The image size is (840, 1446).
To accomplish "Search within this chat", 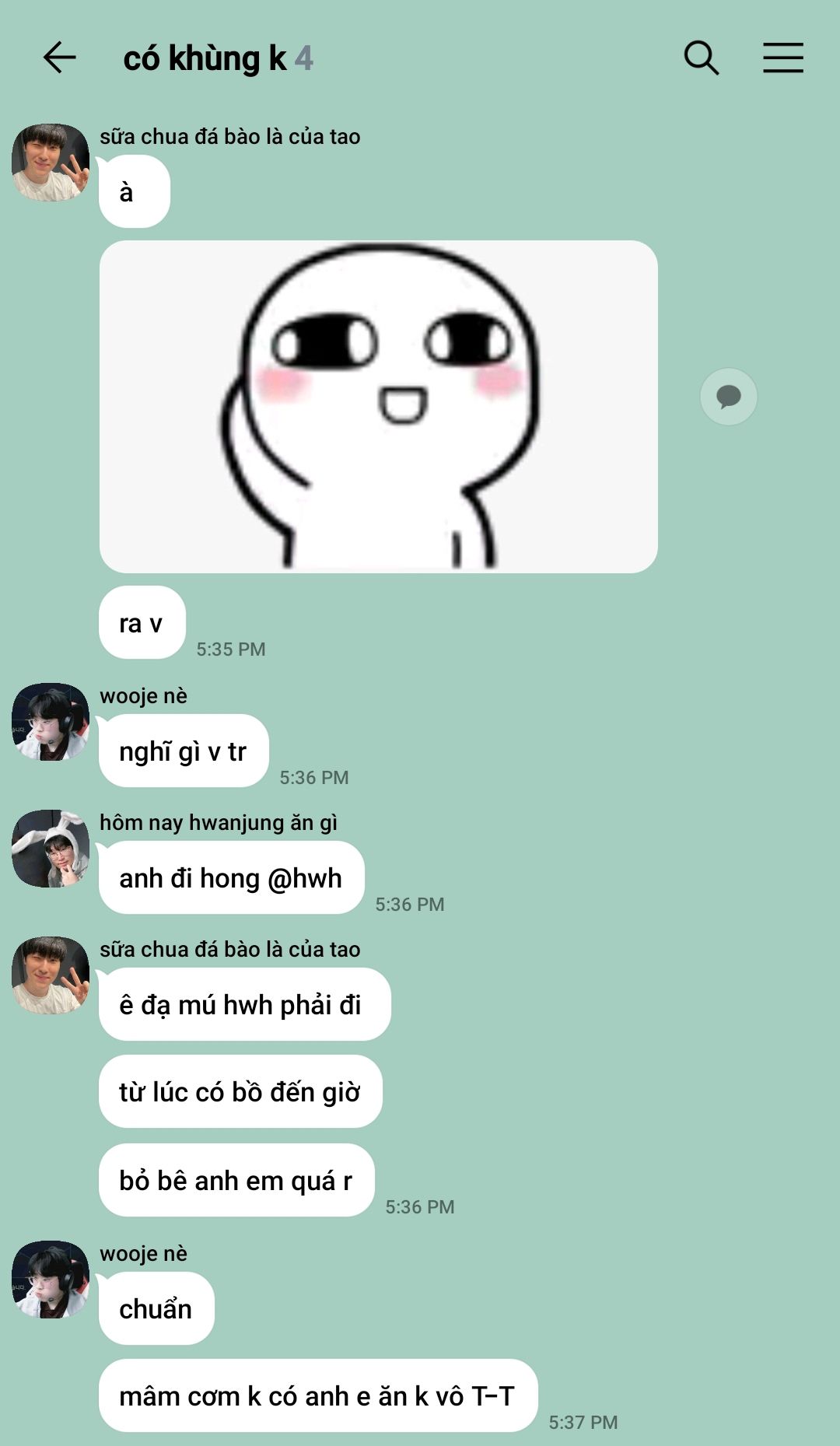I will click(701, 58).
